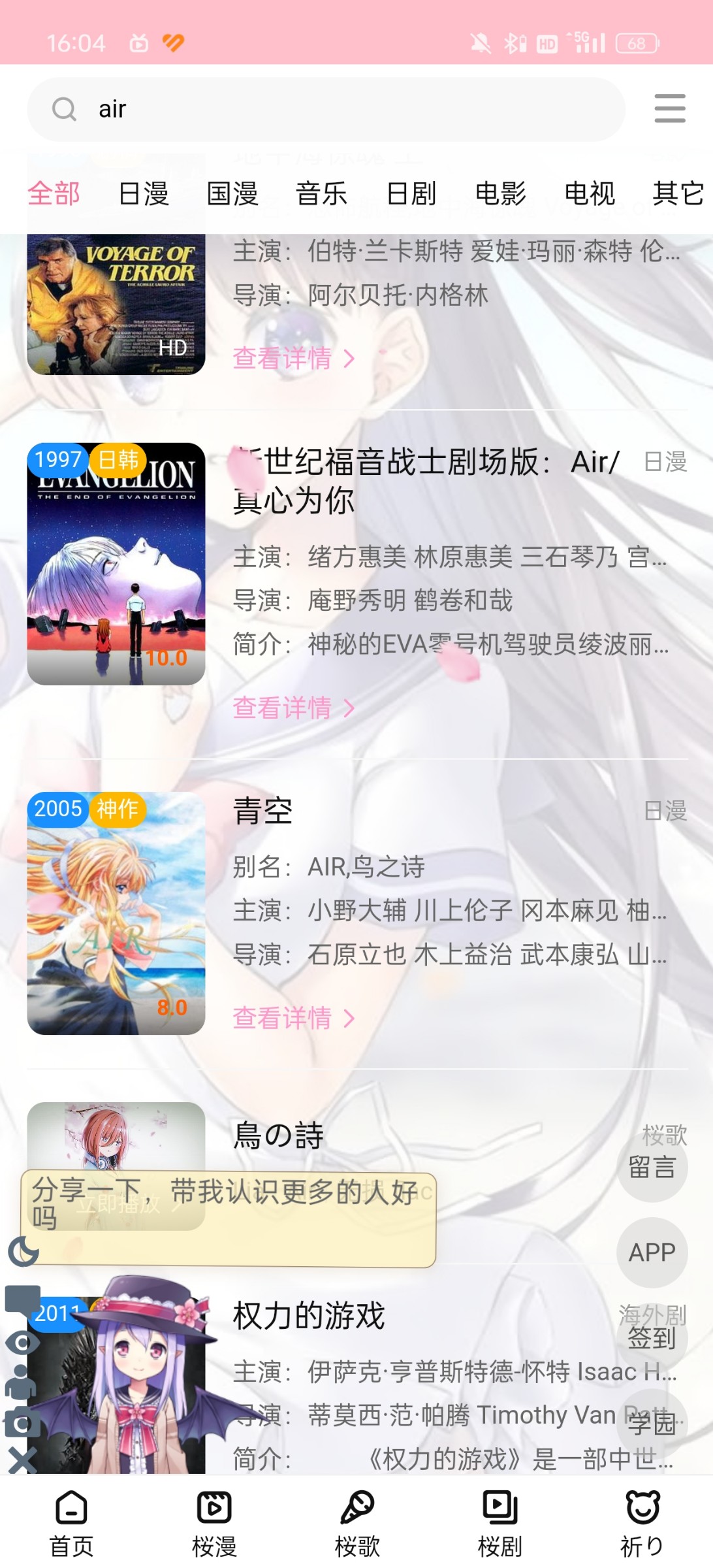Tap the floating 签到 check-in button
Screen dimensions: 713x1568
coord(652,1338)
